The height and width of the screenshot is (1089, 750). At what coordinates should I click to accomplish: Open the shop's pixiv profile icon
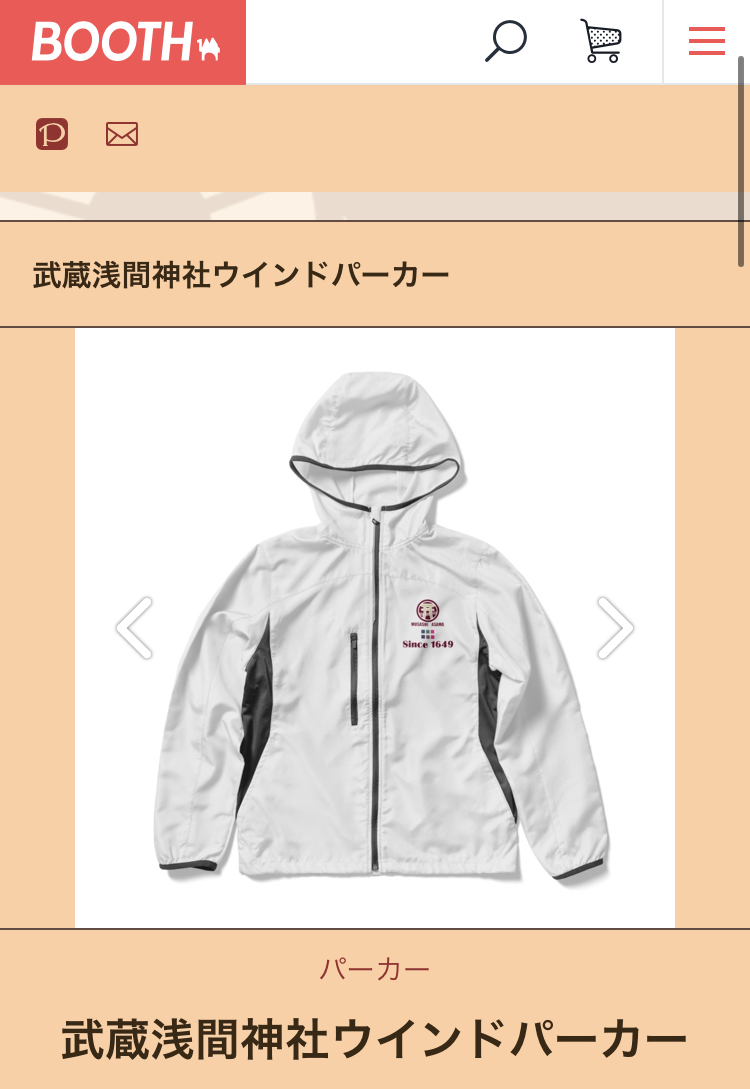point(52,134)
